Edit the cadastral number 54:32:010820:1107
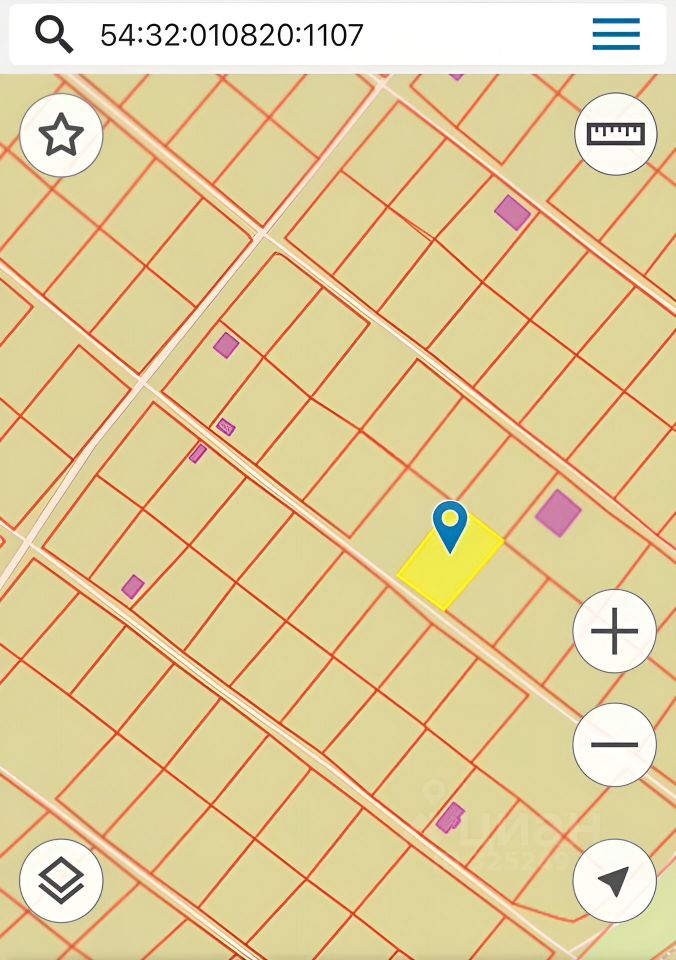This screenshot has height=960, width=676. [232, 35]
